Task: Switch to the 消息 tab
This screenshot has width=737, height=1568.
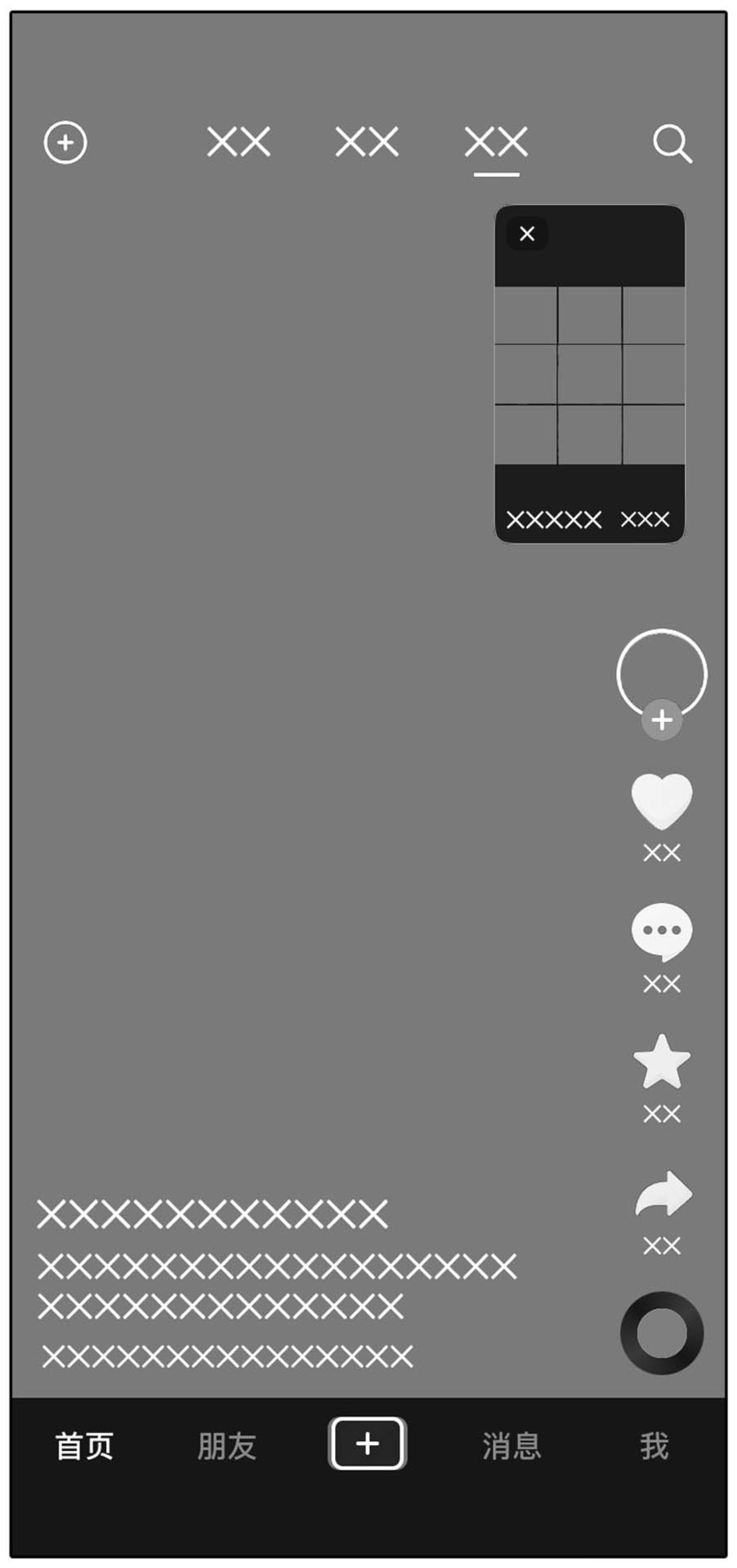Action: [x=511, y=1446]
